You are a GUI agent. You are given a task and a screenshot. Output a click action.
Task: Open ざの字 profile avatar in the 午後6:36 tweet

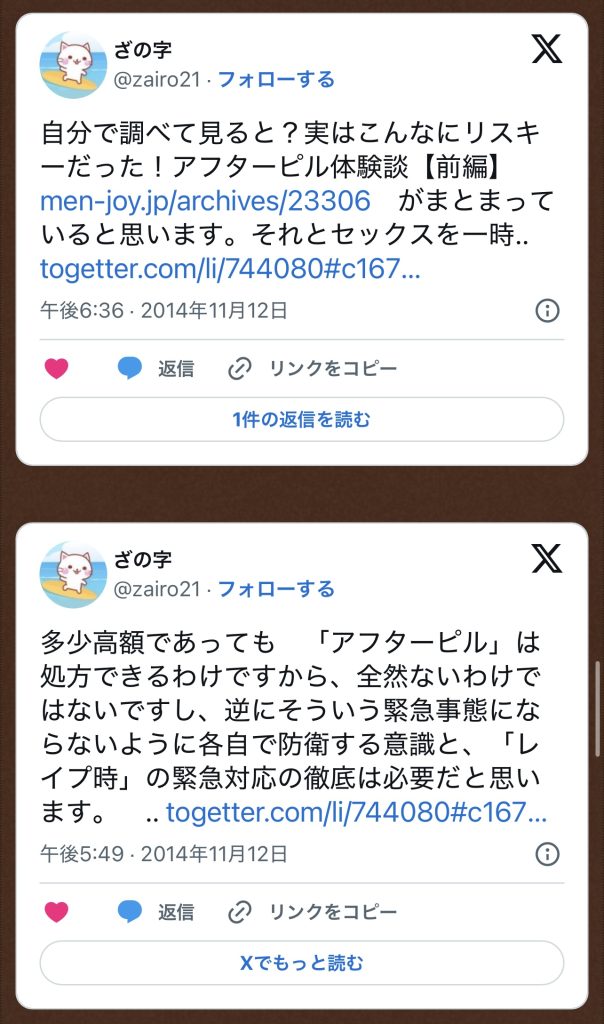click(x=72, y=65)
